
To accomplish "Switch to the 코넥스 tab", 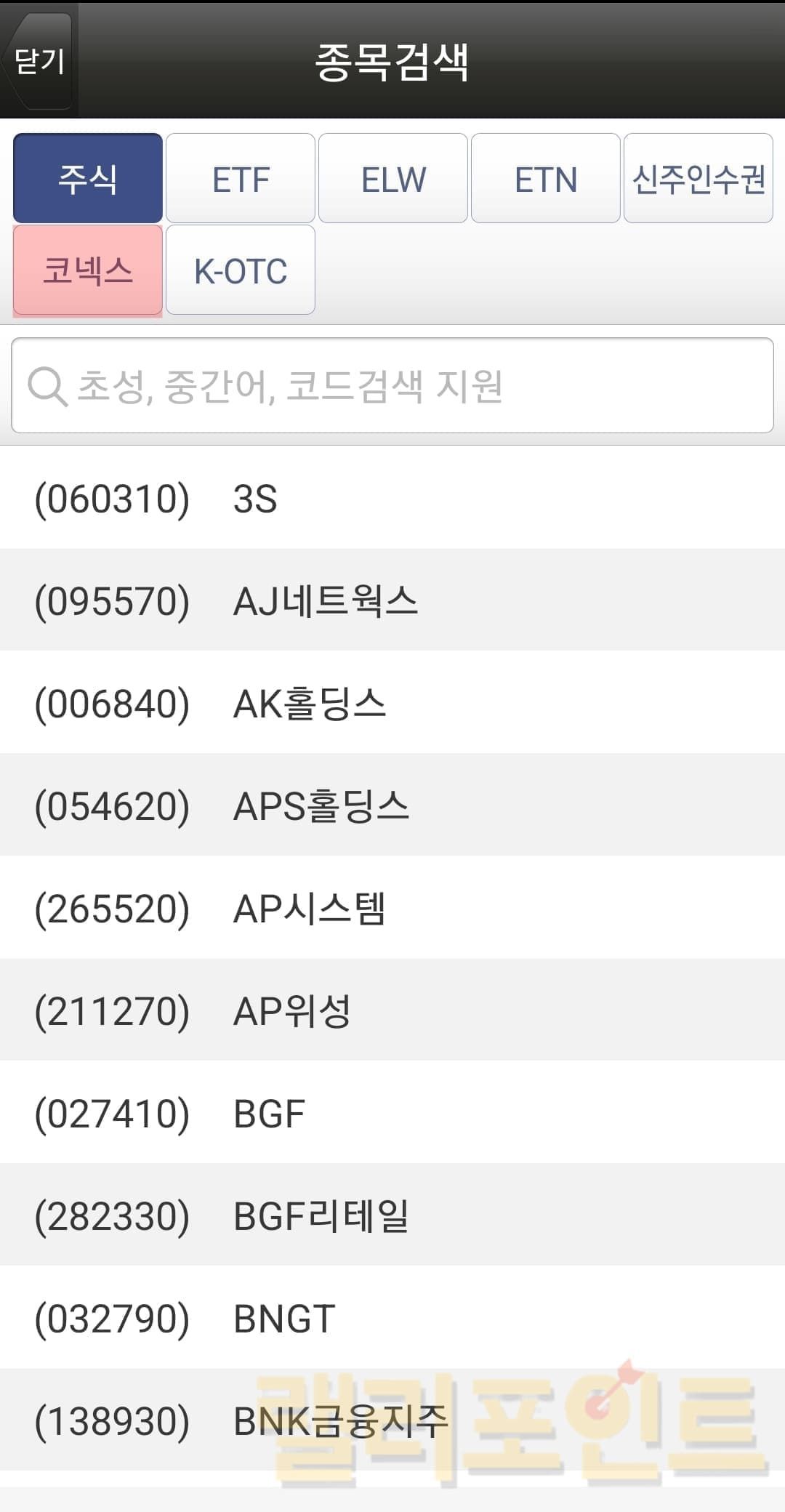I will 88,270.
